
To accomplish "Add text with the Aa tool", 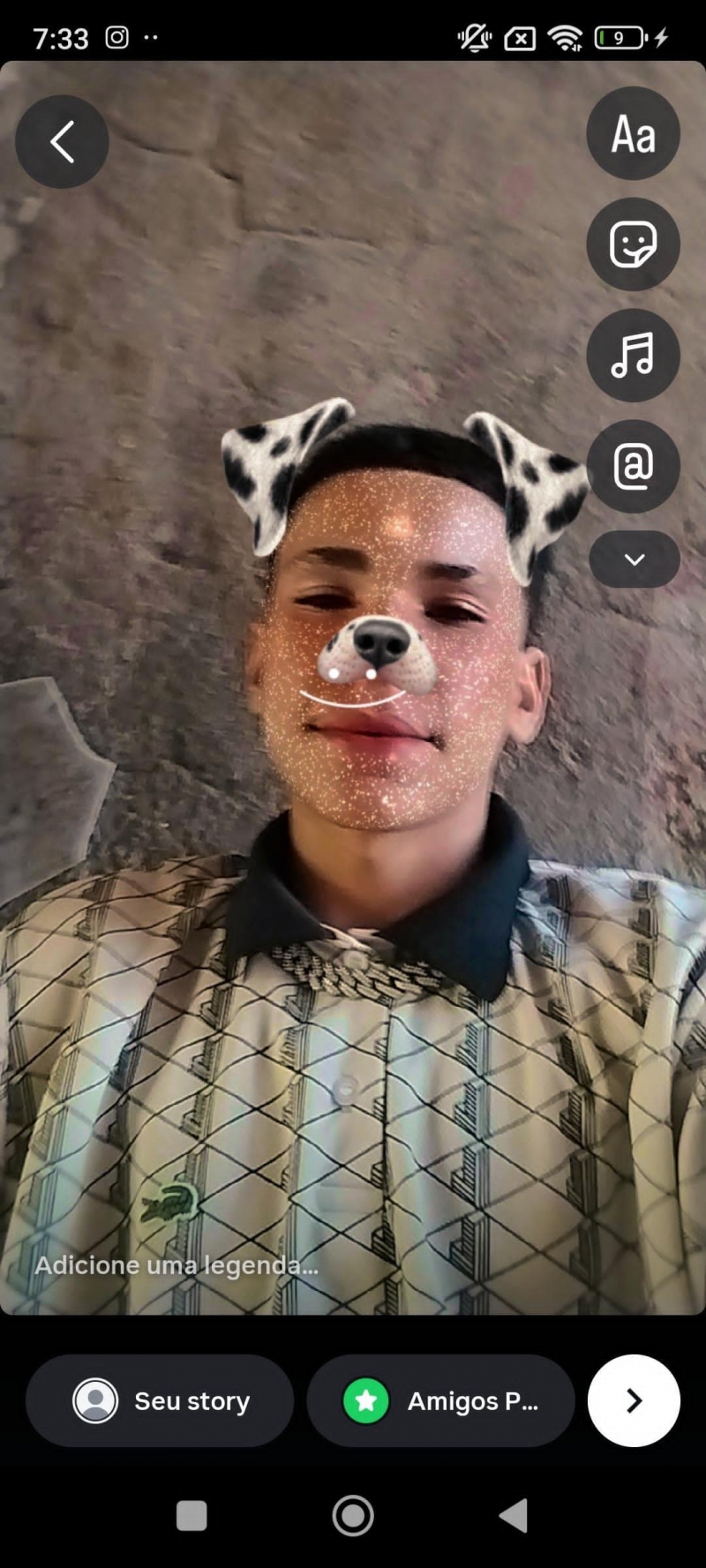I will (x=633, y=134).
